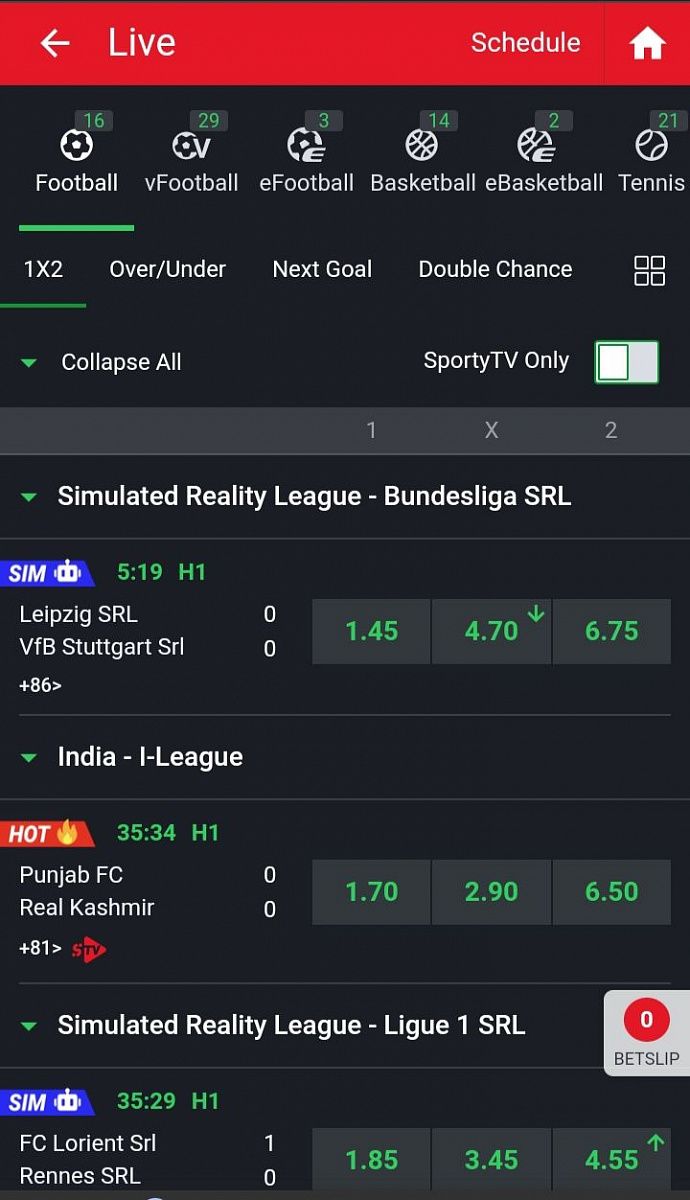Screen dimensions: 690x1200
Task: Pick the draw at 2.90 for Punjab FC
Action: pyautogui.click(x=491, y=891)
